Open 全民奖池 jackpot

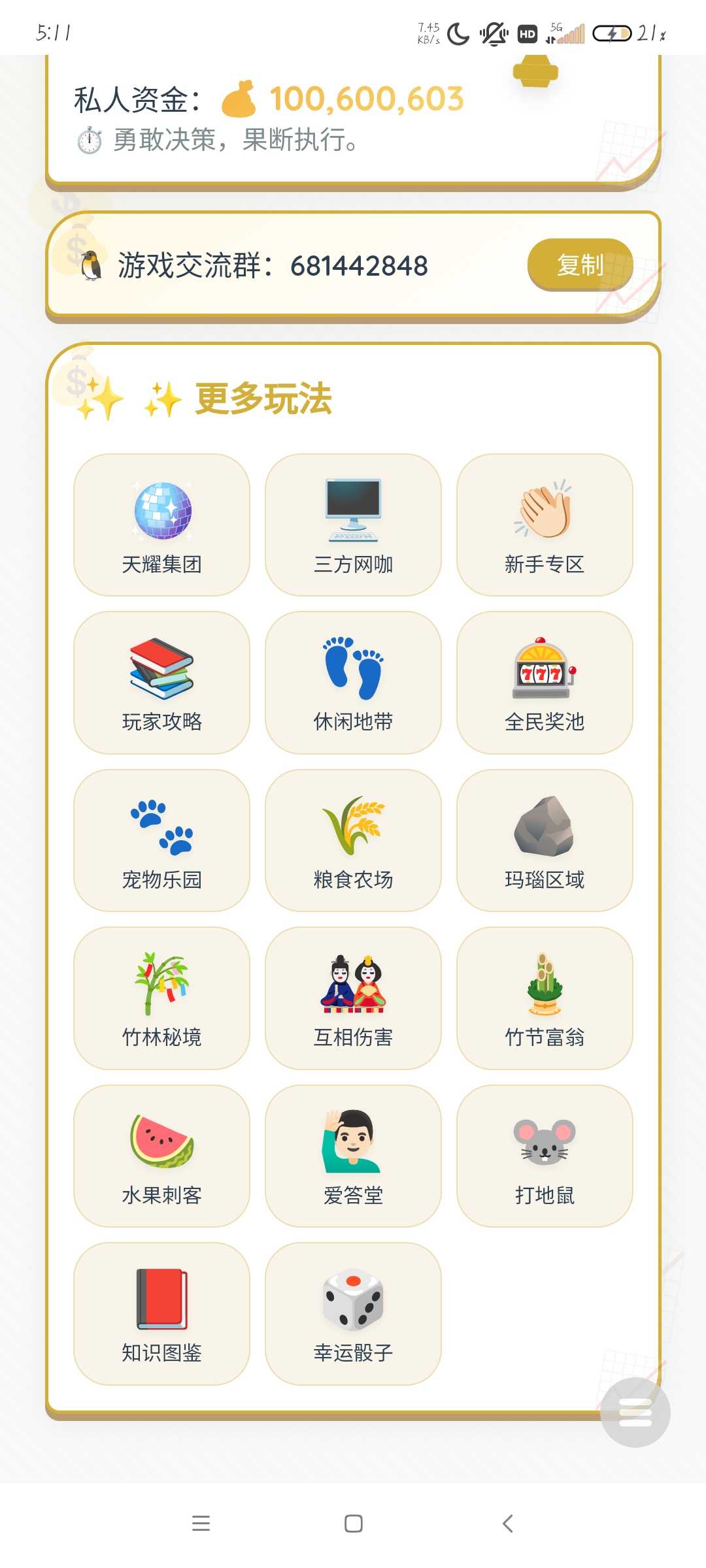pos(545,682)
